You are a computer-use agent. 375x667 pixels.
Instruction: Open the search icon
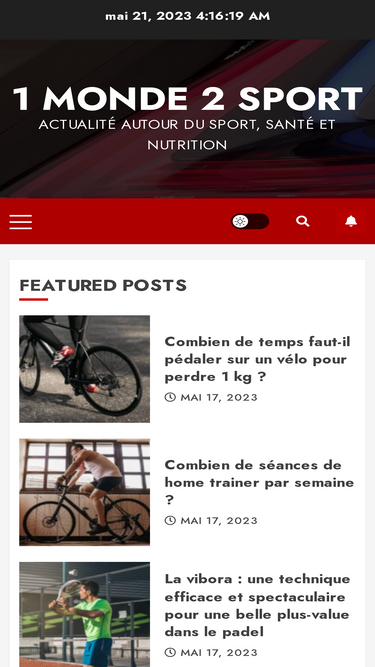pos(303,221)
